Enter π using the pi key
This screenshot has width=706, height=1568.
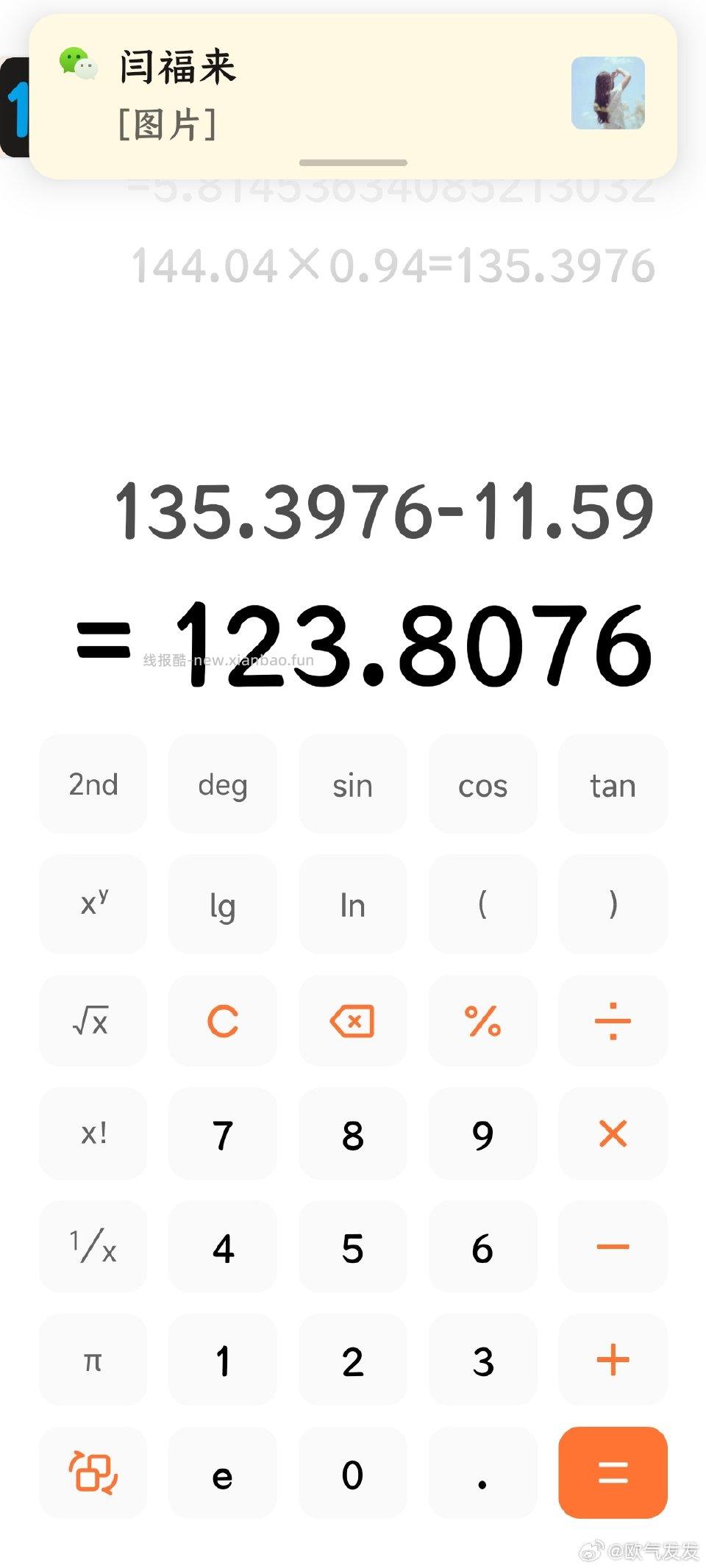pos(93,1361)
